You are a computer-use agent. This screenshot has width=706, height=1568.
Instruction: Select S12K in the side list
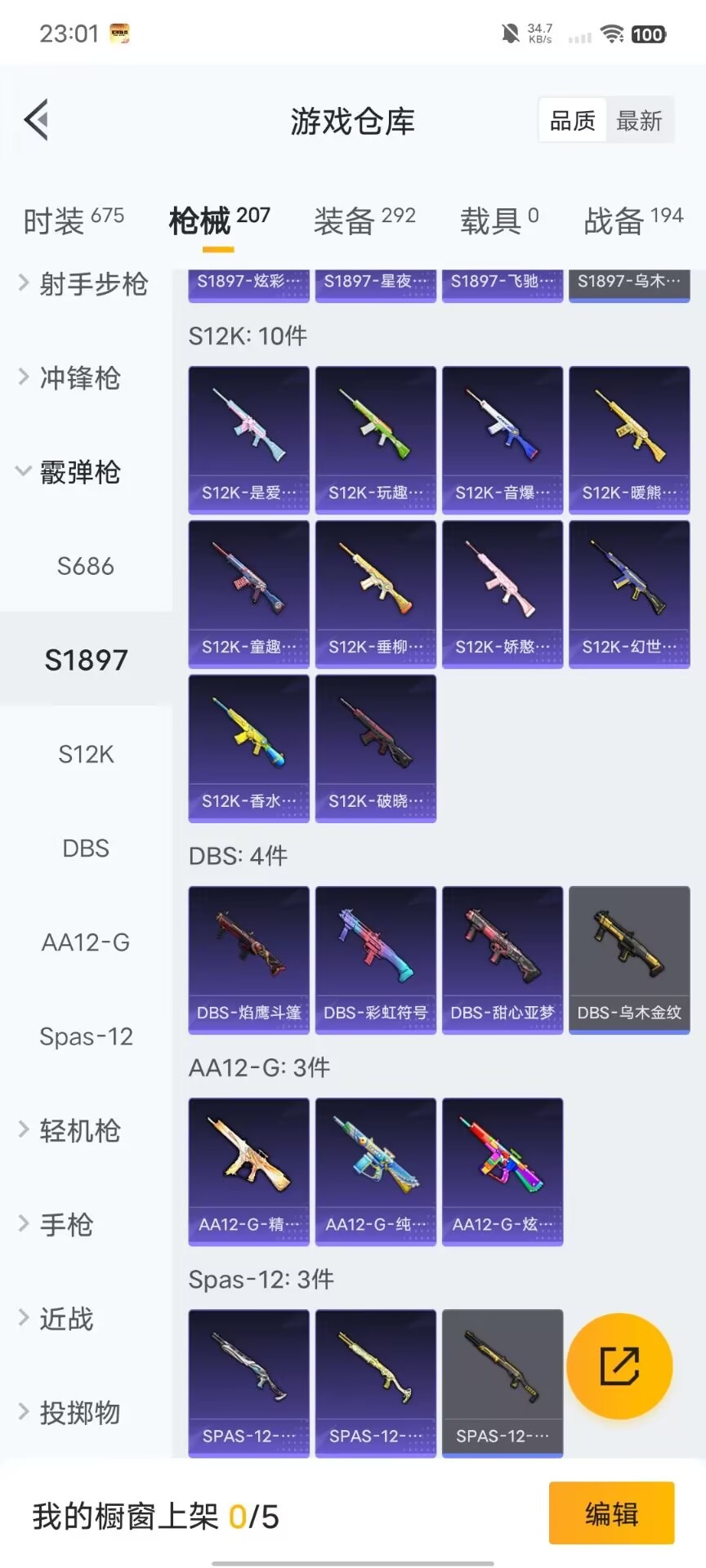tap(86, 754)
